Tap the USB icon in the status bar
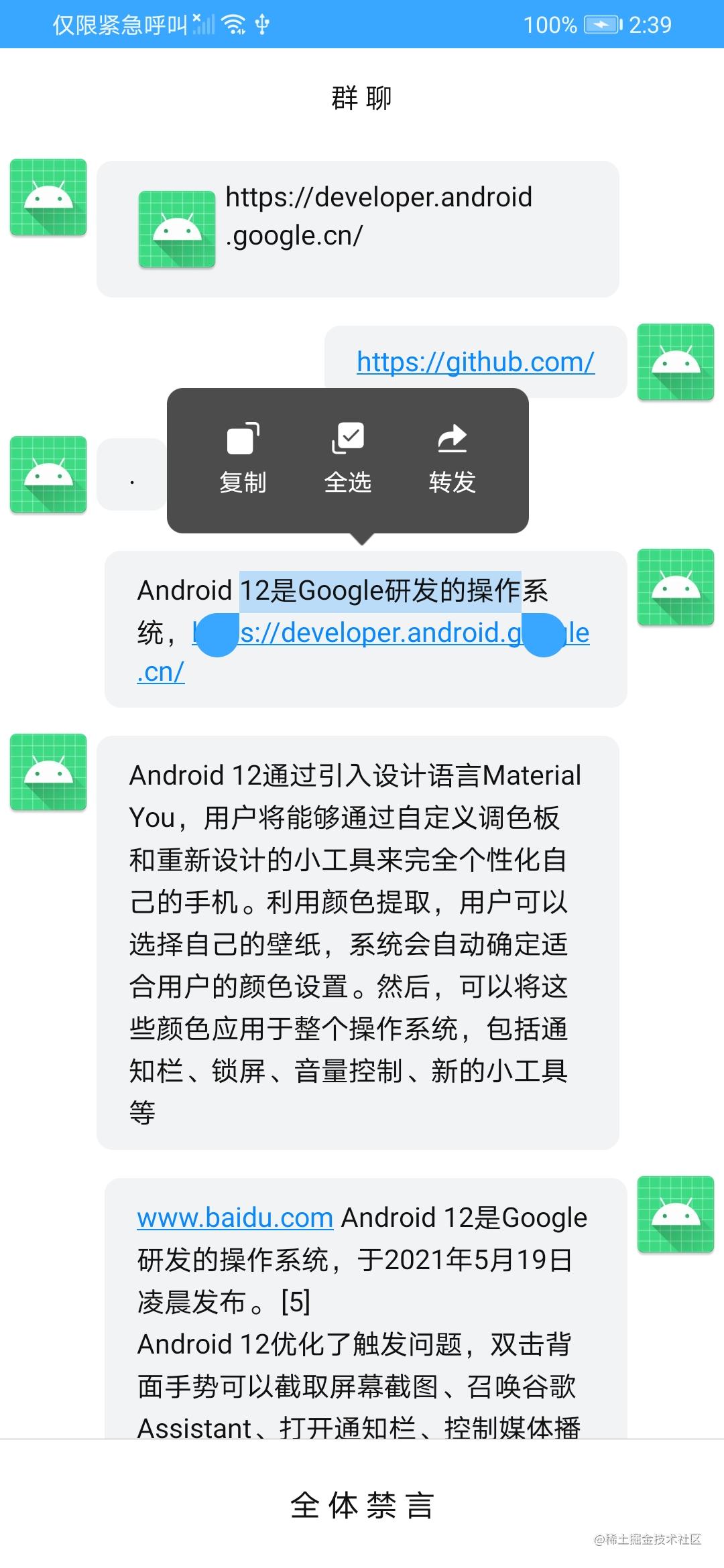The image size is (724, 1568). [x=263, y=24]
